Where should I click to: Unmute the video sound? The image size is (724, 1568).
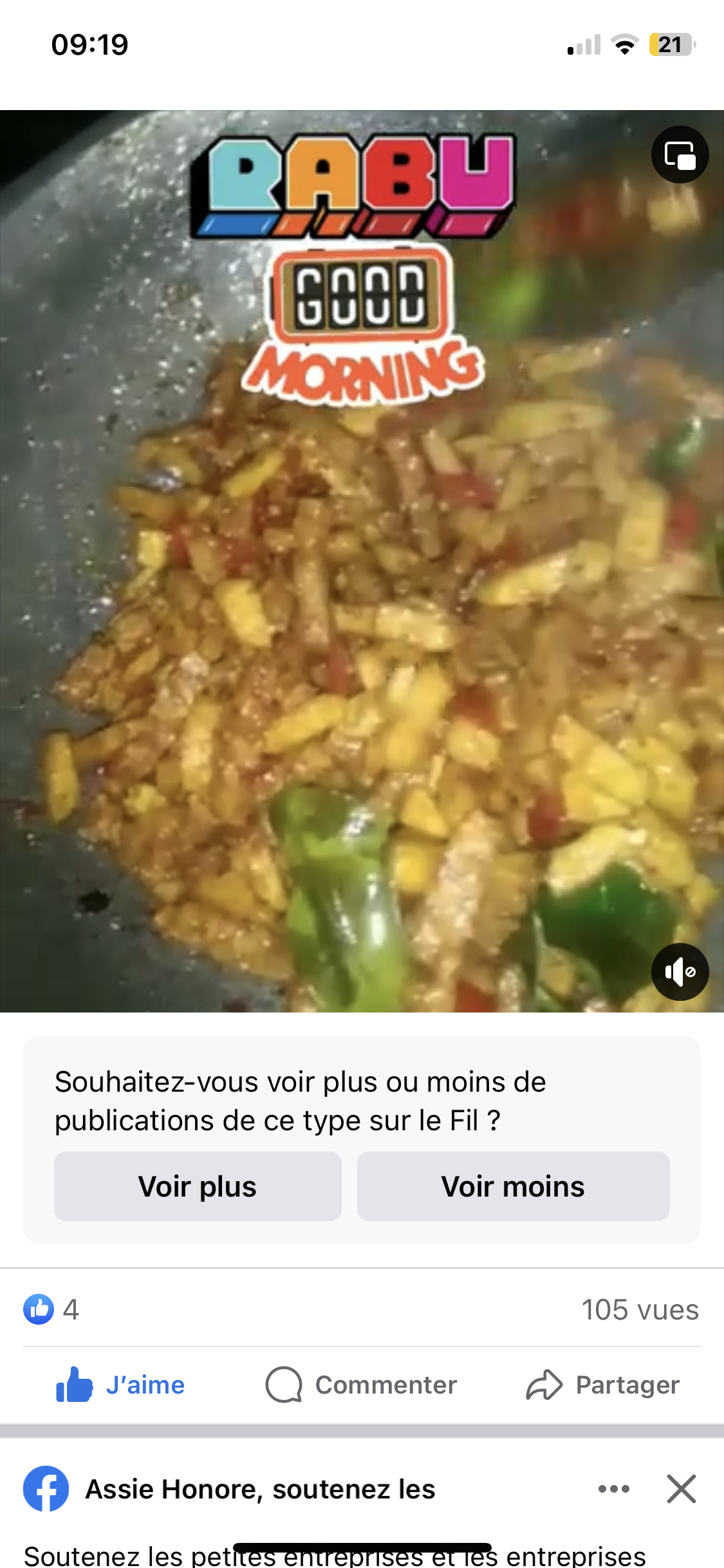coord(680,971)
